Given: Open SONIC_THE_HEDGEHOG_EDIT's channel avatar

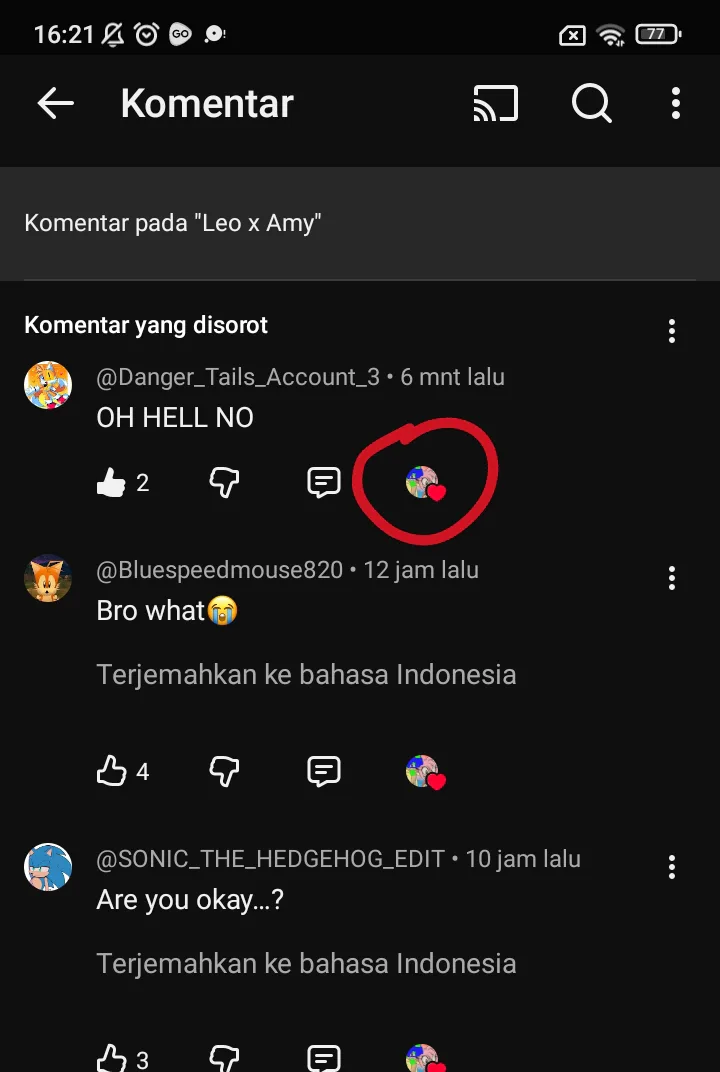Looking at the screenshot, I should coord(48,867).
